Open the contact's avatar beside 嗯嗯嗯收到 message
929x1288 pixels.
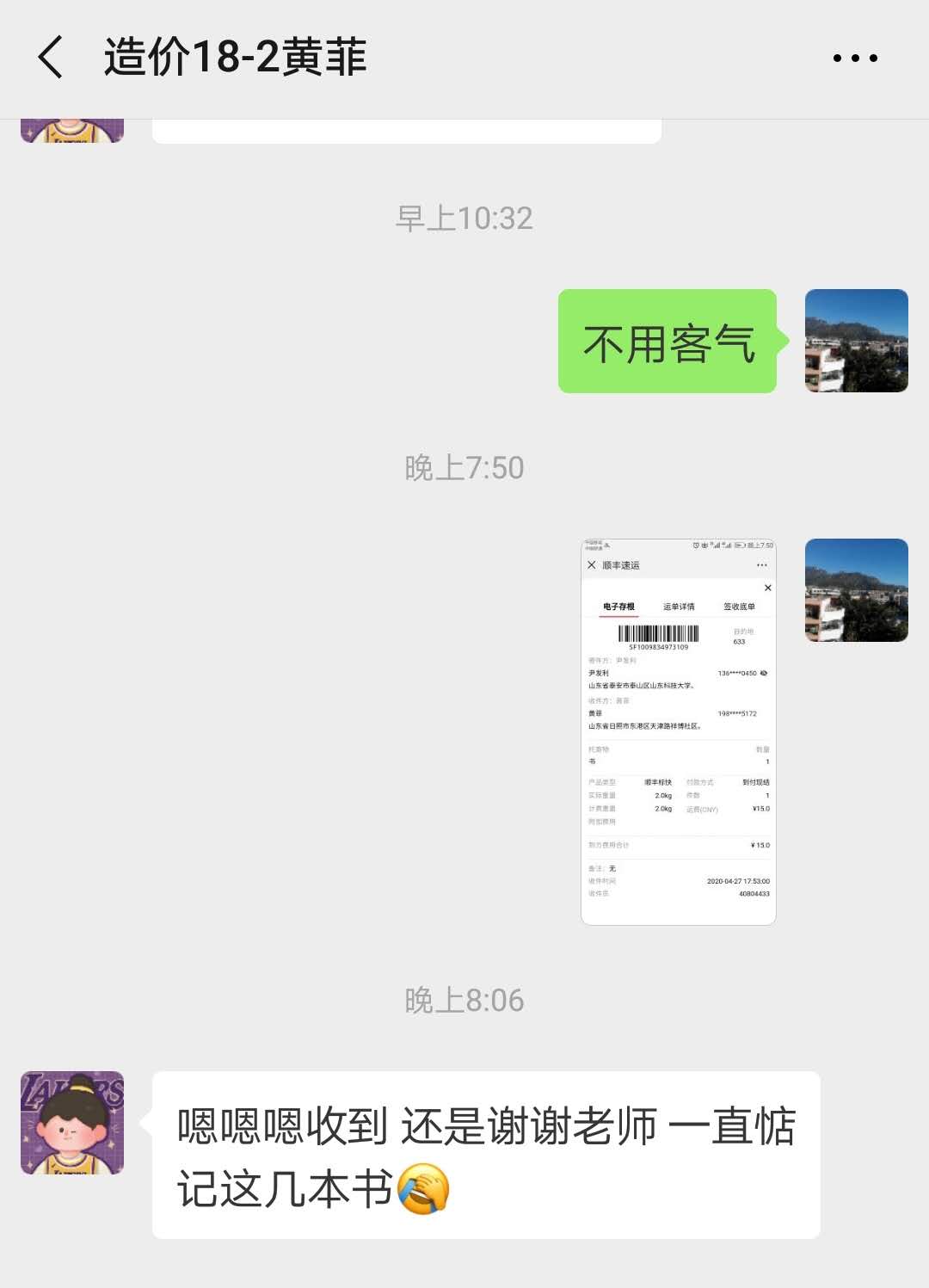click(x=72, y=1123)
